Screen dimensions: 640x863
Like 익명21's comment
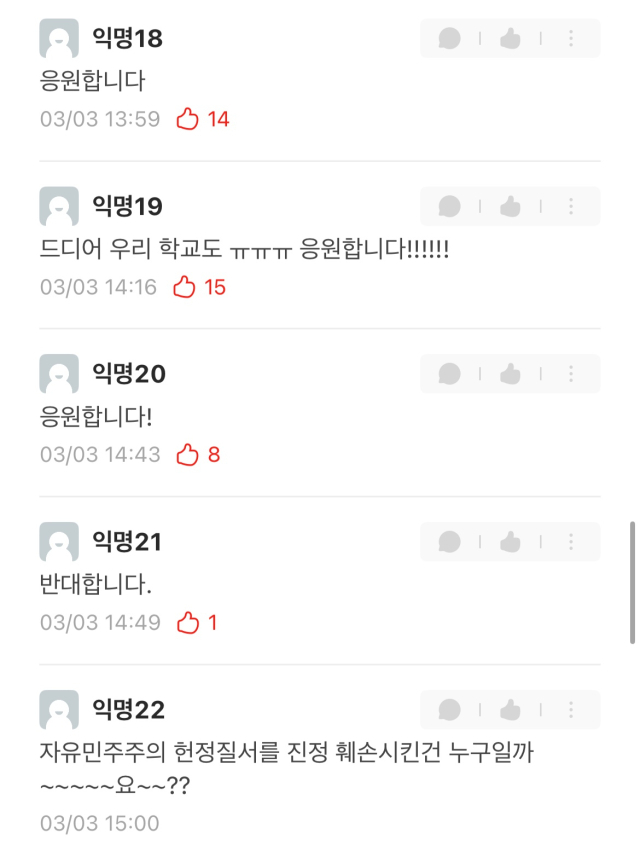[511, 542]
